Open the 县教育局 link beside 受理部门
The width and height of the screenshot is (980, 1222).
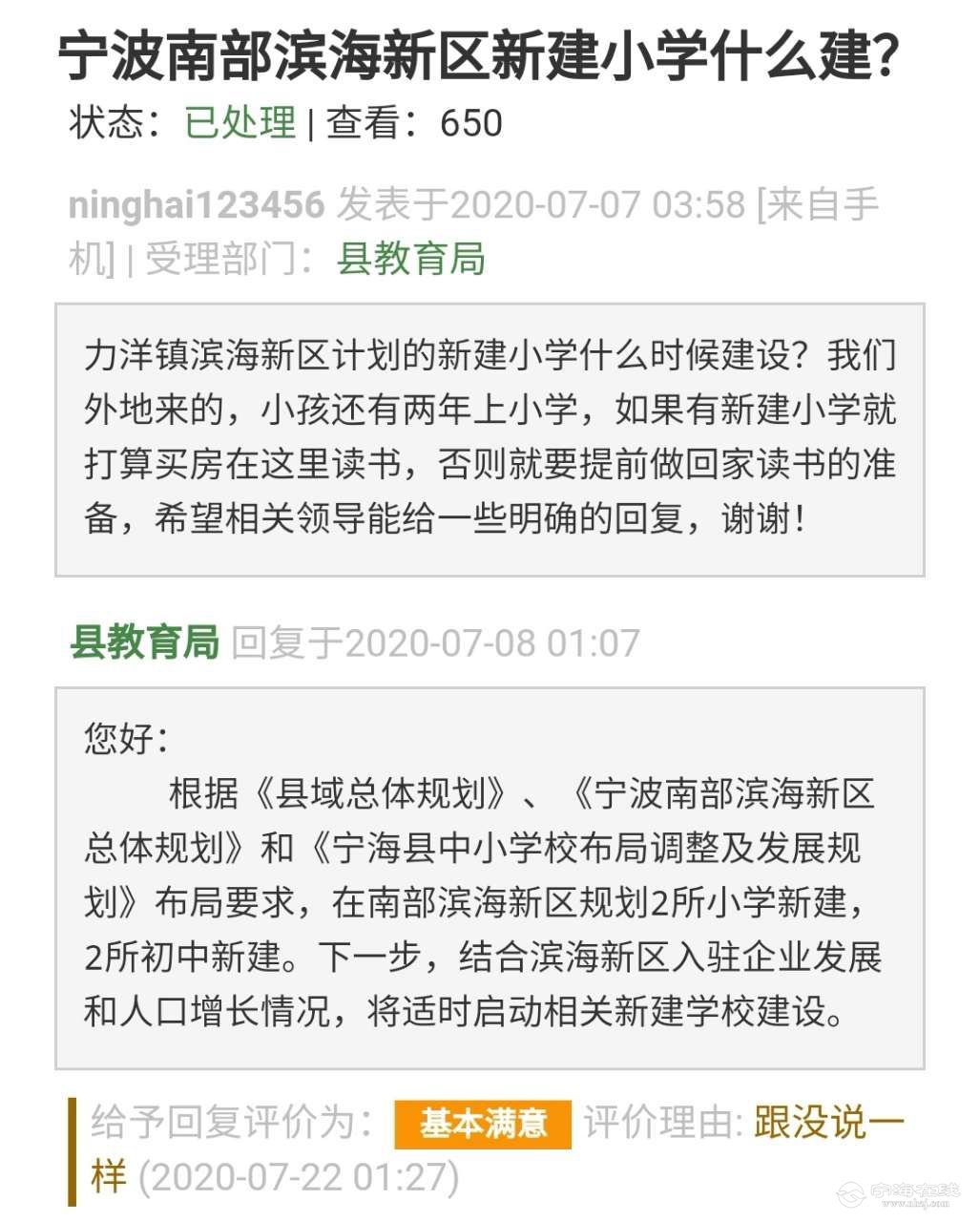tap(411, 260)
